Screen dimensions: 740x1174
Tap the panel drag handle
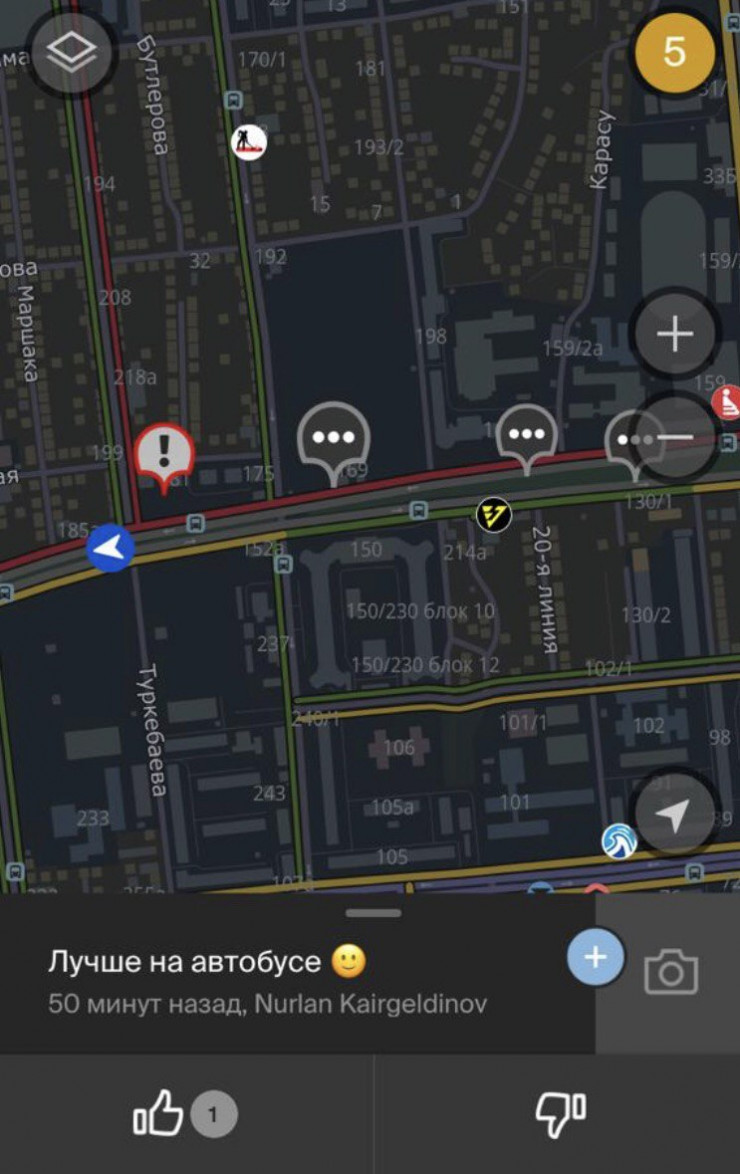pos(373,913)
